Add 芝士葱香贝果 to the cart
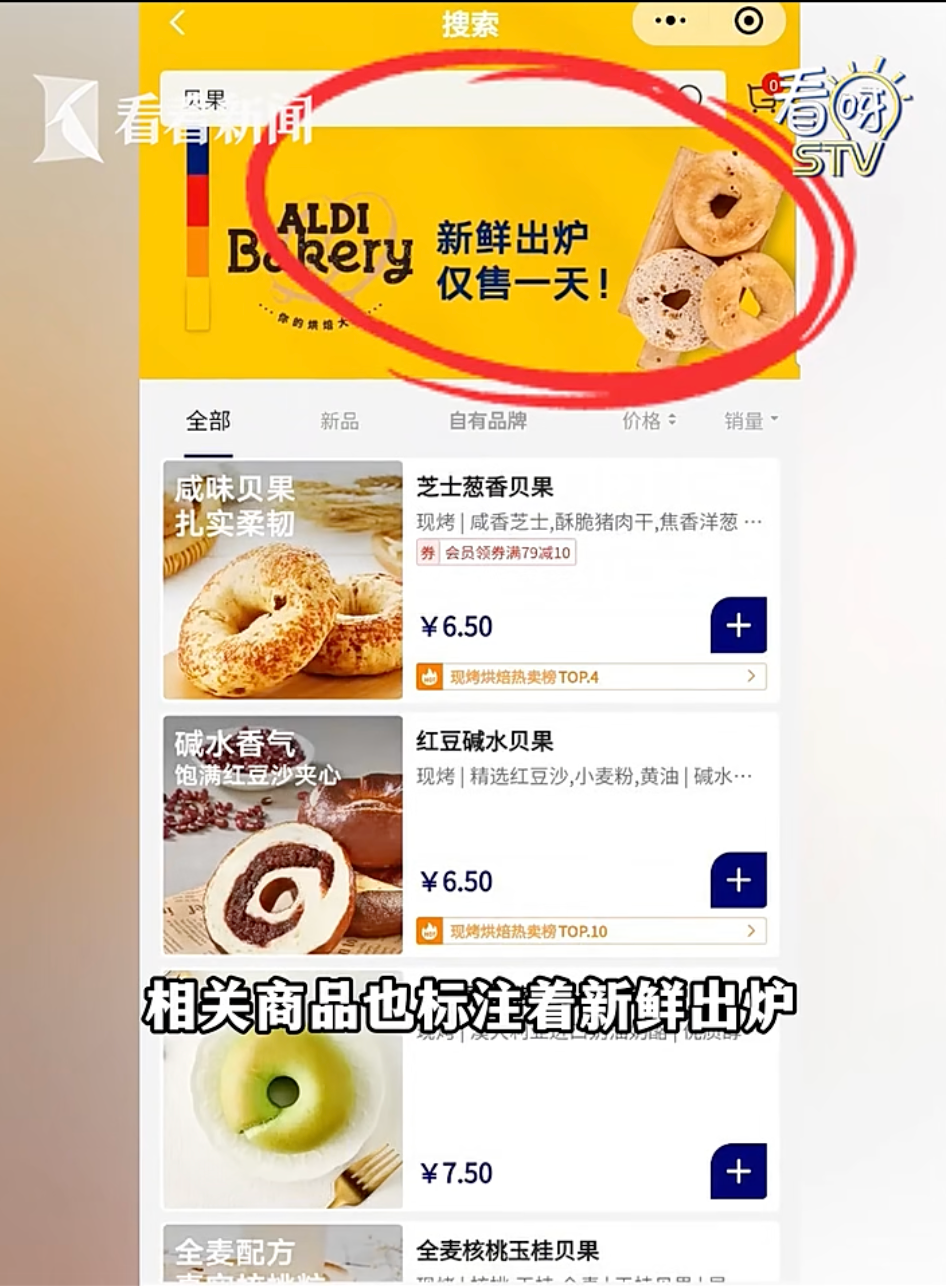The height and width of the screenshot is (1286, 946). (738, 625)
